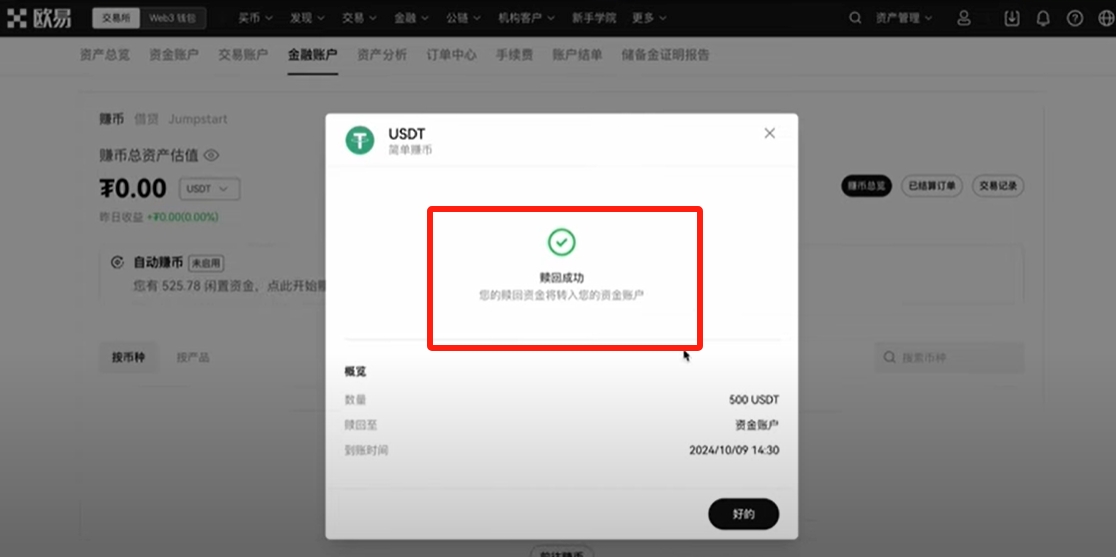Close the USDT redemption dialog
This screenshot has width=1116, height=557.
click(769, 133)
